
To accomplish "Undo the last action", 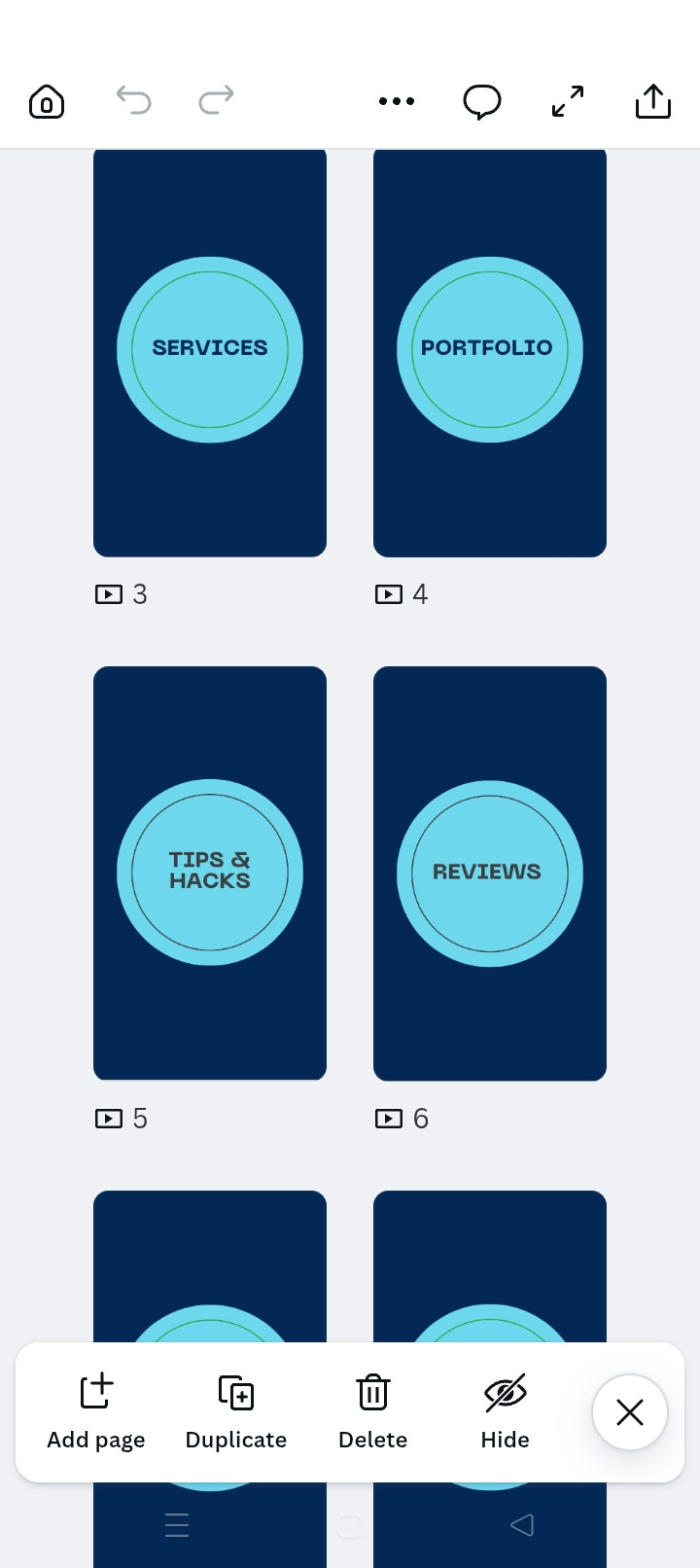I will [133, 99].
